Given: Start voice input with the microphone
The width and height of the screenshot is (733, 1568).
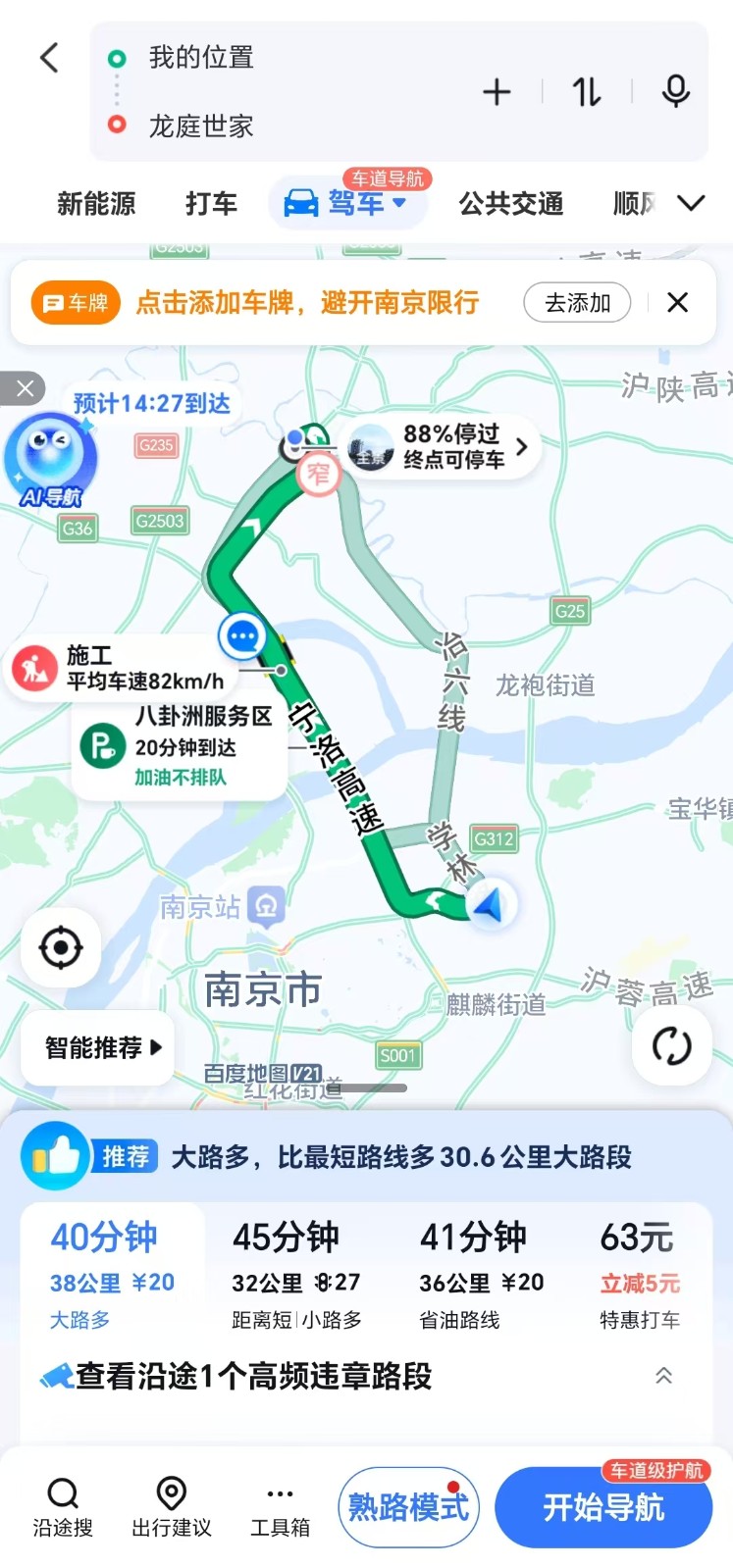Looking at the screenshot, I should pos(675,91).
